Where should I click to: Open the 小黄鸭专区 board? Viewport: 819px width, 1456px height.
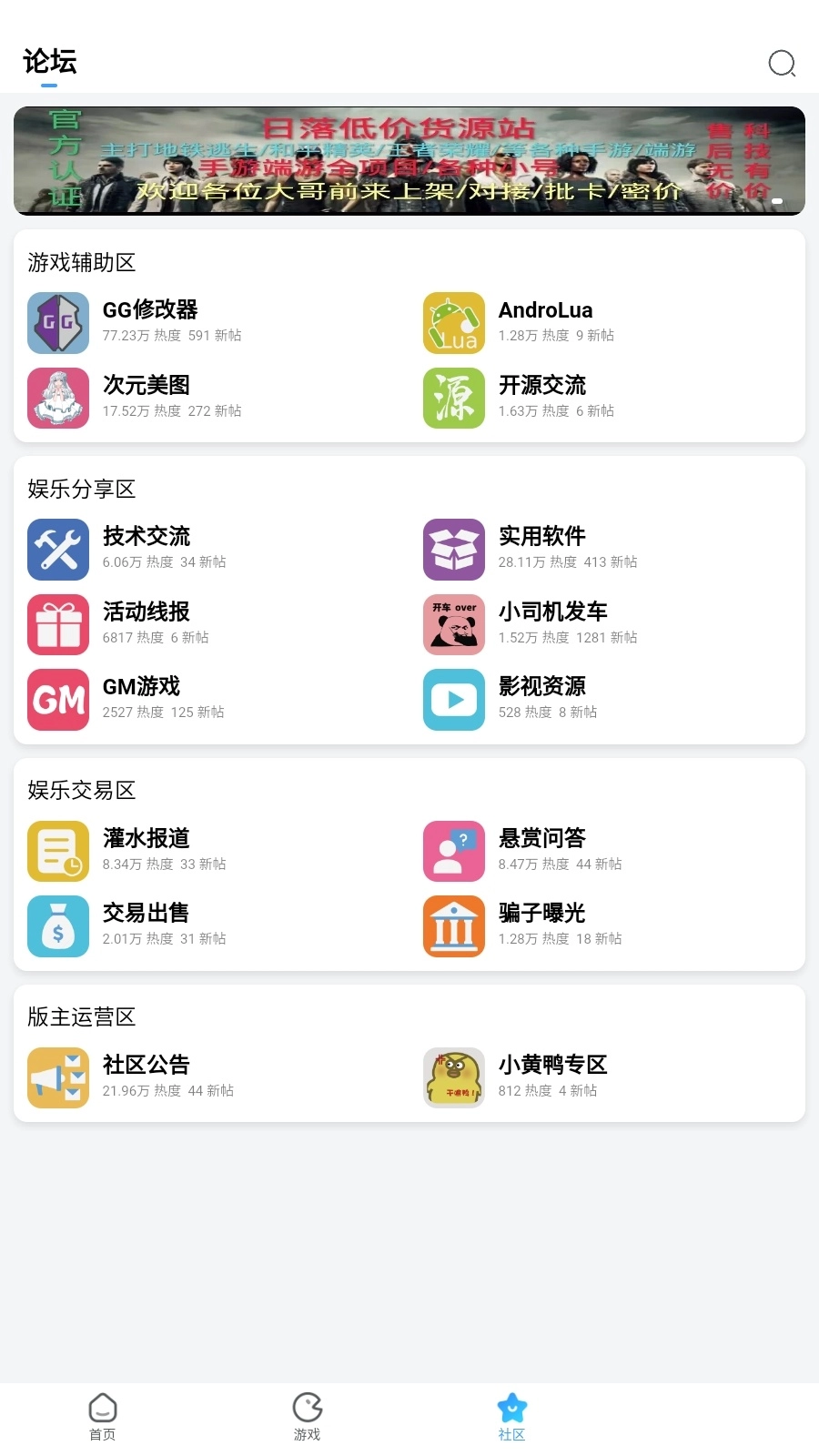click(552, 1077)
